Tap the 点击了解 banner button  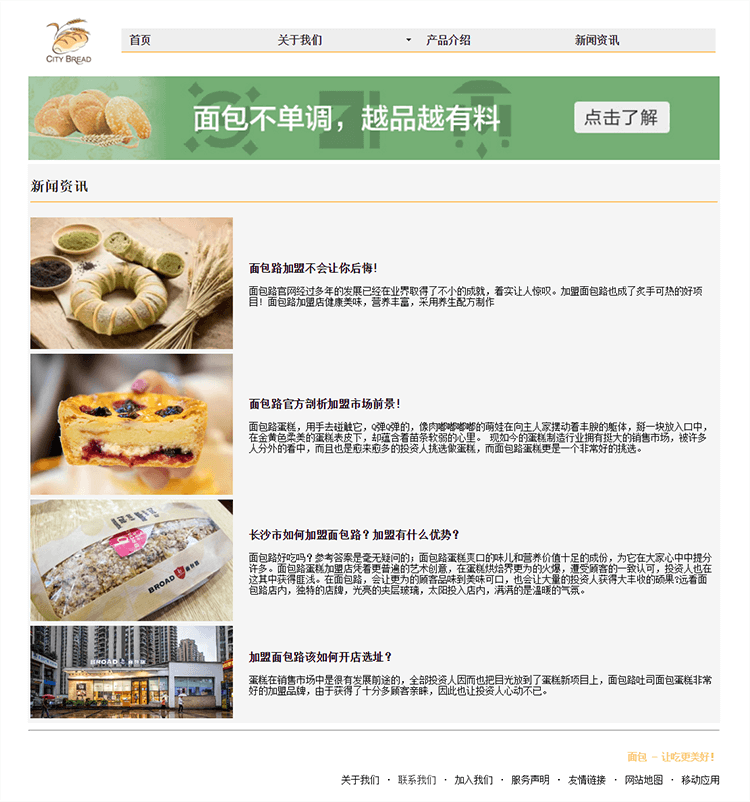pyautogui.click(x=621, y=117)
